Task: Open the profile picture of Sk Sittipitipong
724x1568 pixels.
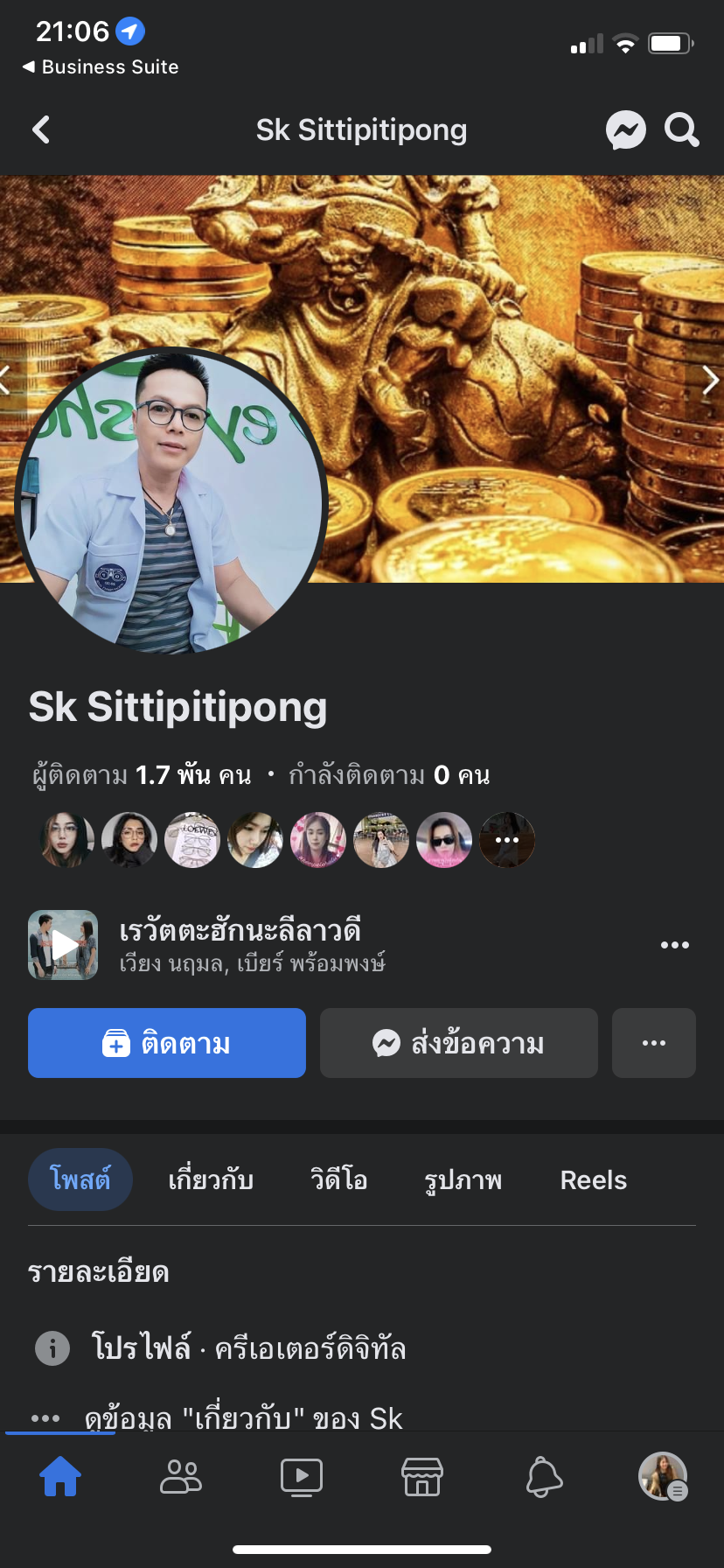Action: tap(171, 501)
